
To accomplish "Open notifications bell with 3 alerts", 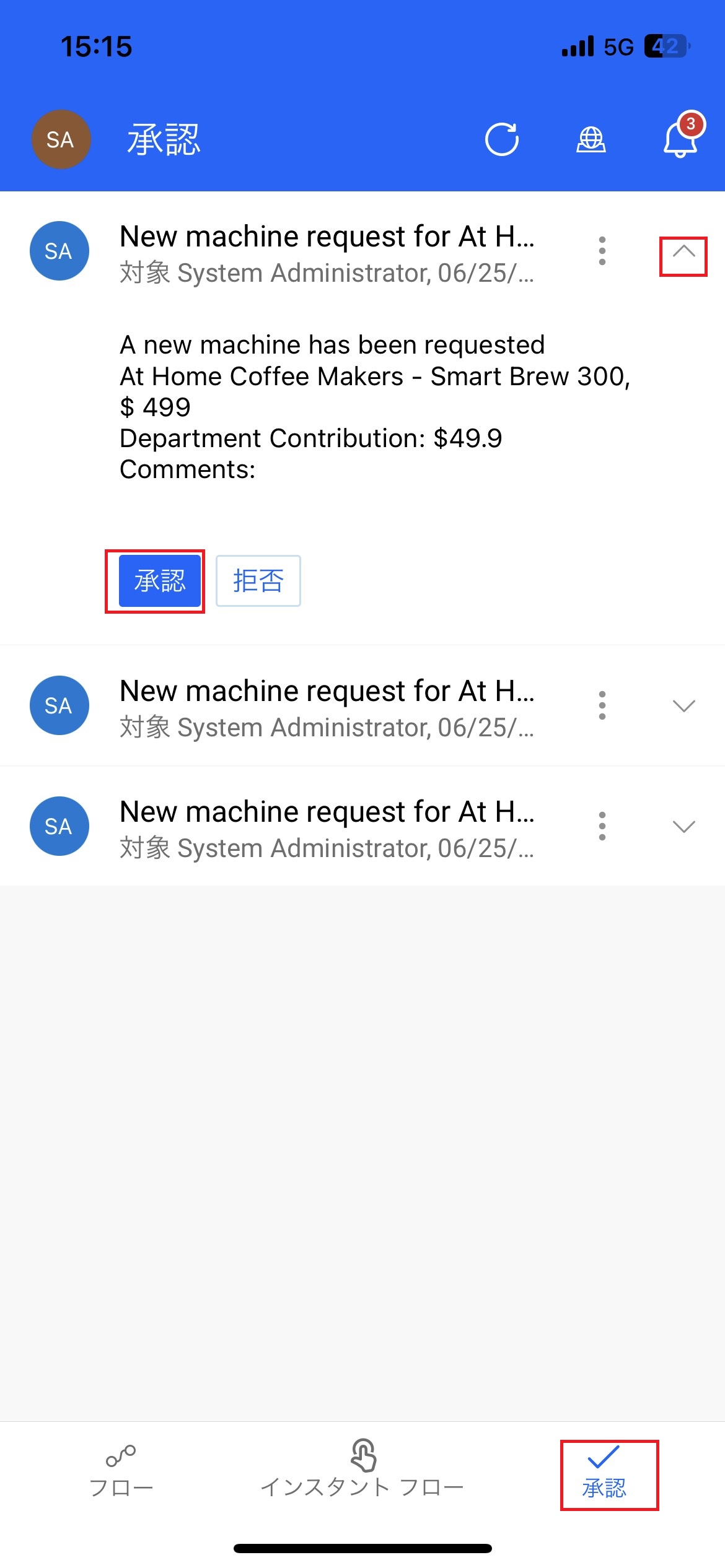I will pyautogui.click(x=679, y=140).
